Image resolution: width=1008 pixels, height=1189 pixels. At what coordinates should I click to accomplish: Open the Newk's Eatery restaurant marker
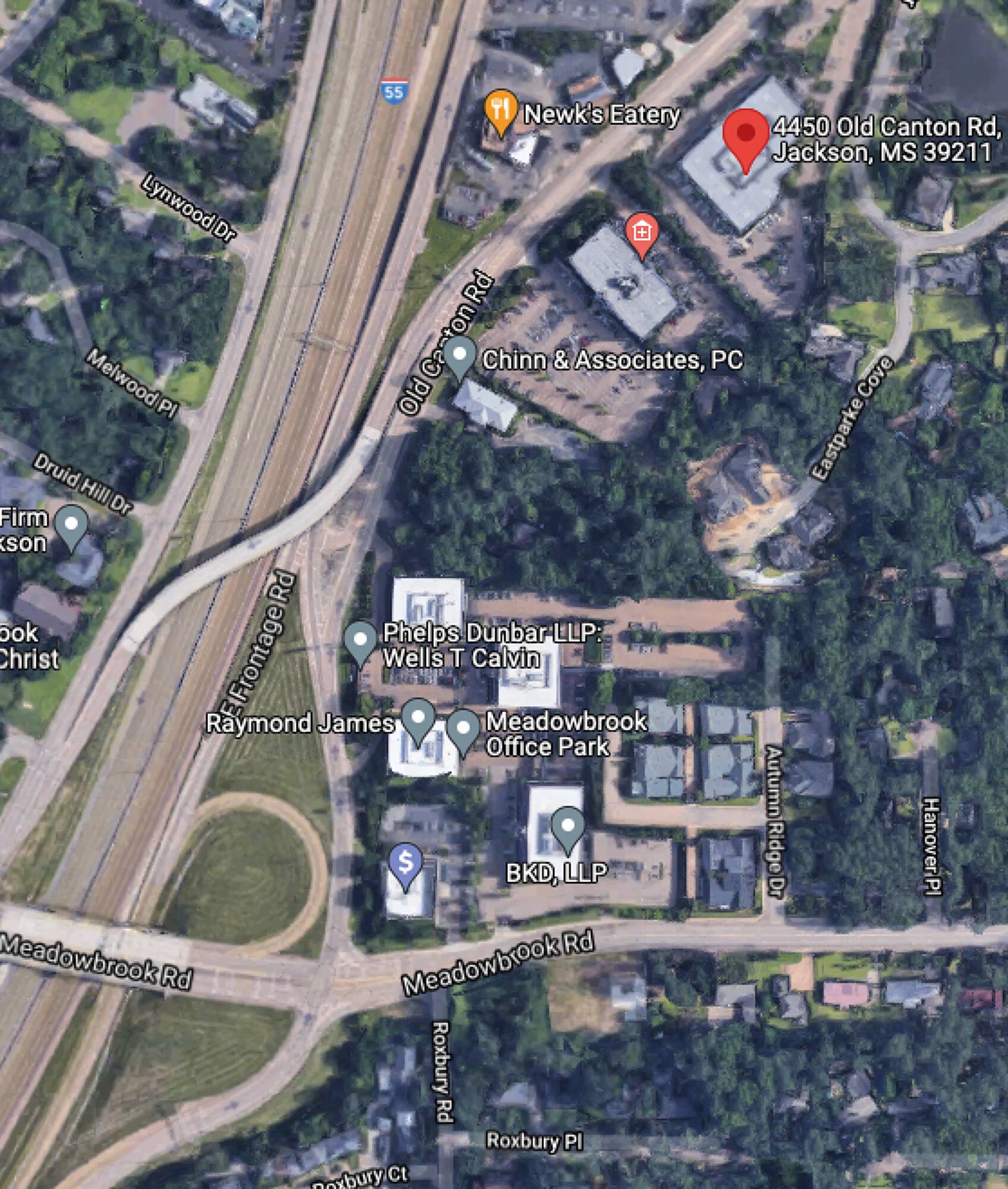coord(501,112)
